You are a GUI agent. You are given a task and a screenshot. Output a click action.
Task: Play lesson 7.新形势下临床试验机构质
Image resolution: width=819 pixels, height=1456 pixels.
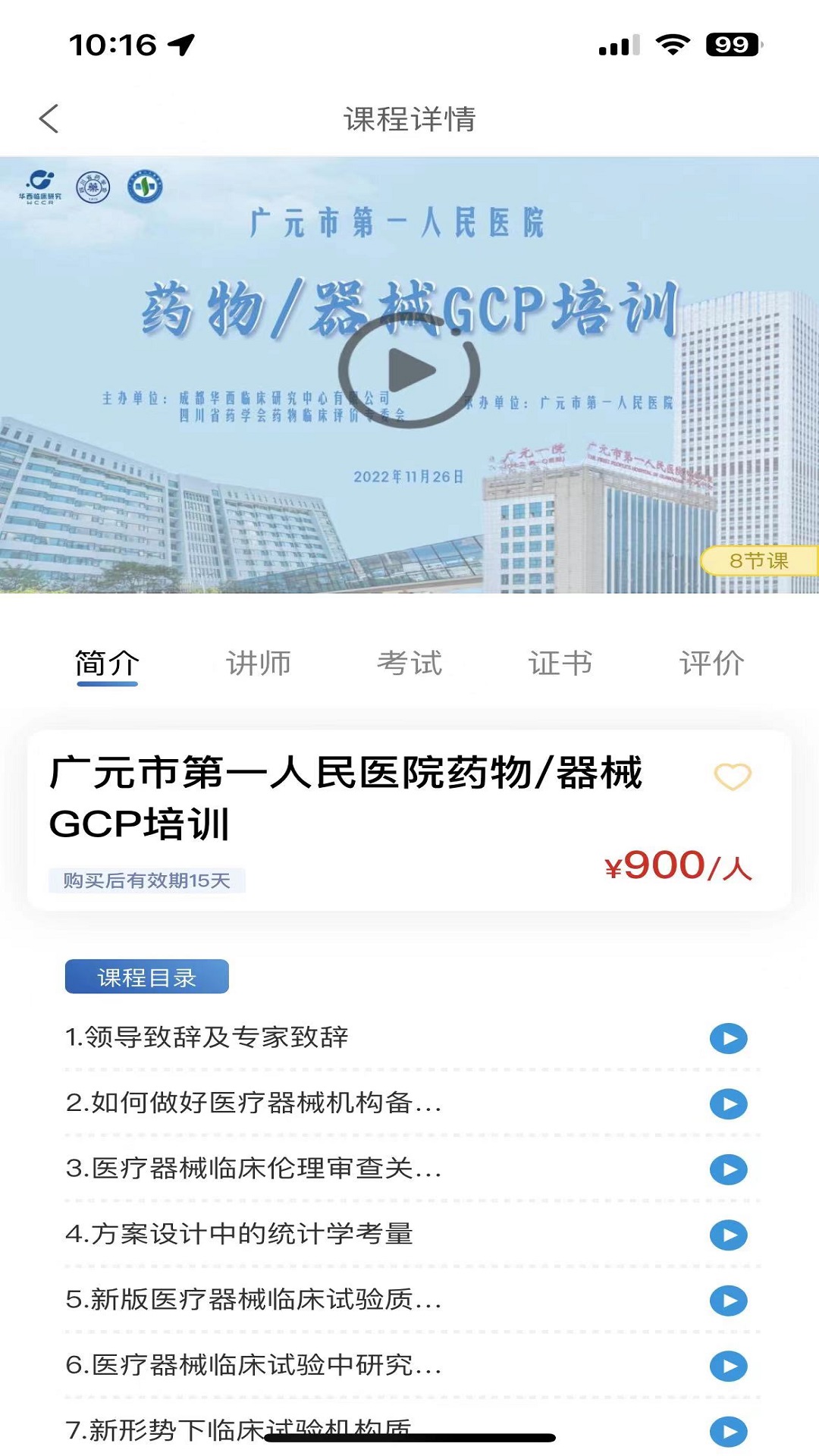728,1431
